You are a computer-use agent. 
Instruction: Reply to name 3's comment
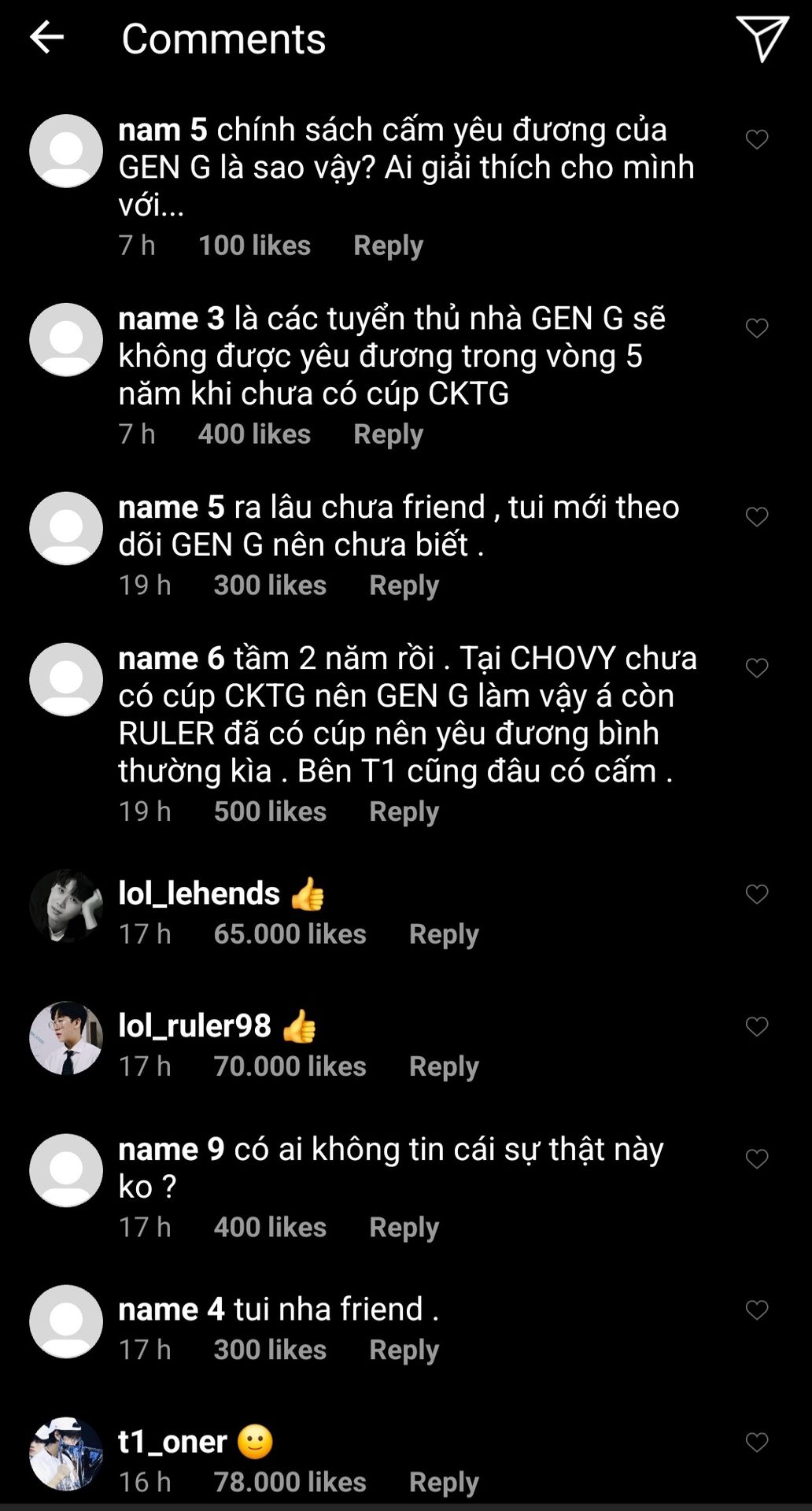(x=388, y=434)
